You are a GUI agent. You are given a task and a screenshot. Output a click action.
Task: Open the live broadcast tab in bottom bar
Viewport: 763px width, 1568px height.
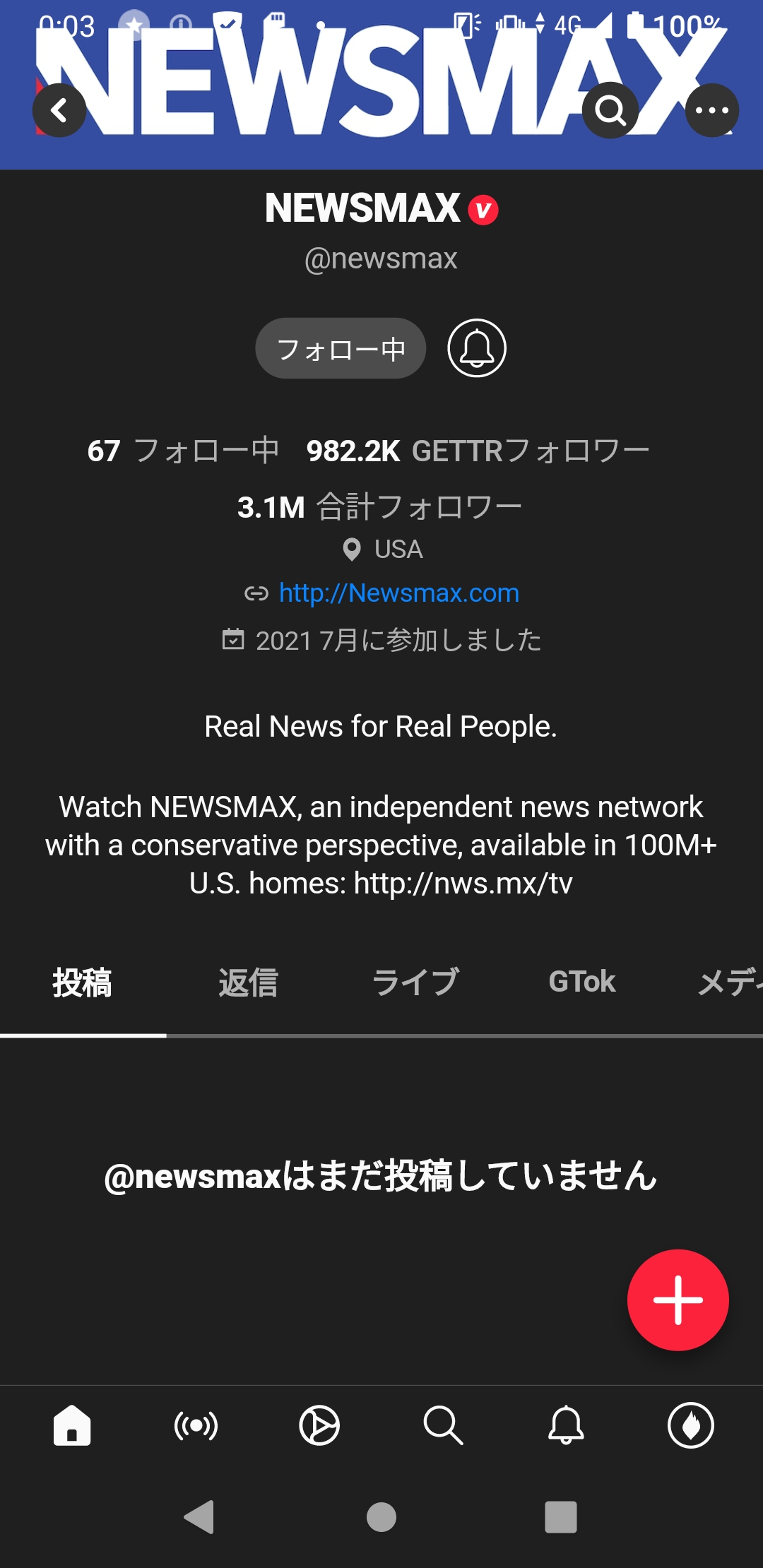point(196,1425)
